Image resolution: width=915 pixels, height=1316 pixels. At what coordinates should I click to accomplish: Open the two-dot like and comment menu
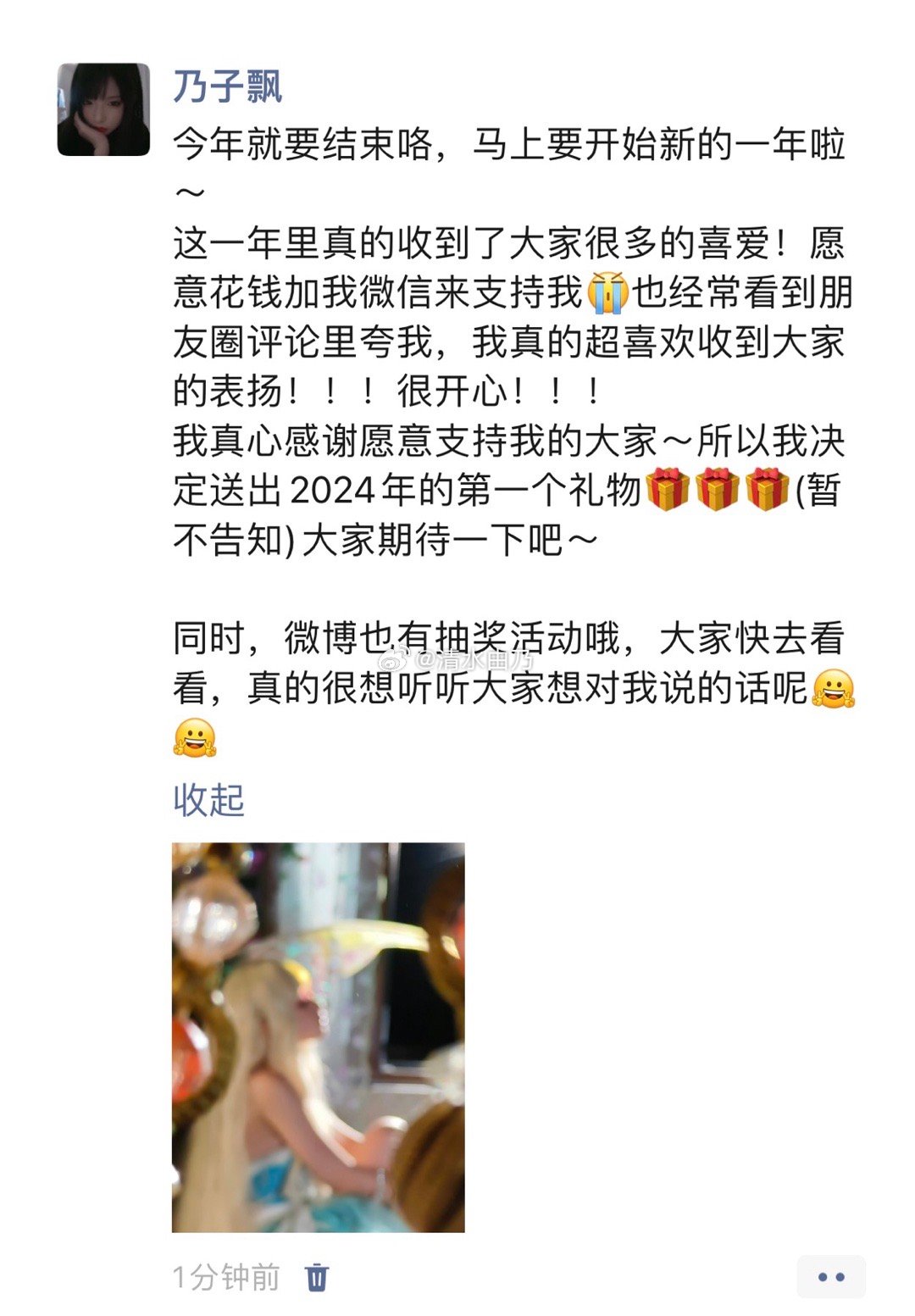click(x=830, y=1276)
